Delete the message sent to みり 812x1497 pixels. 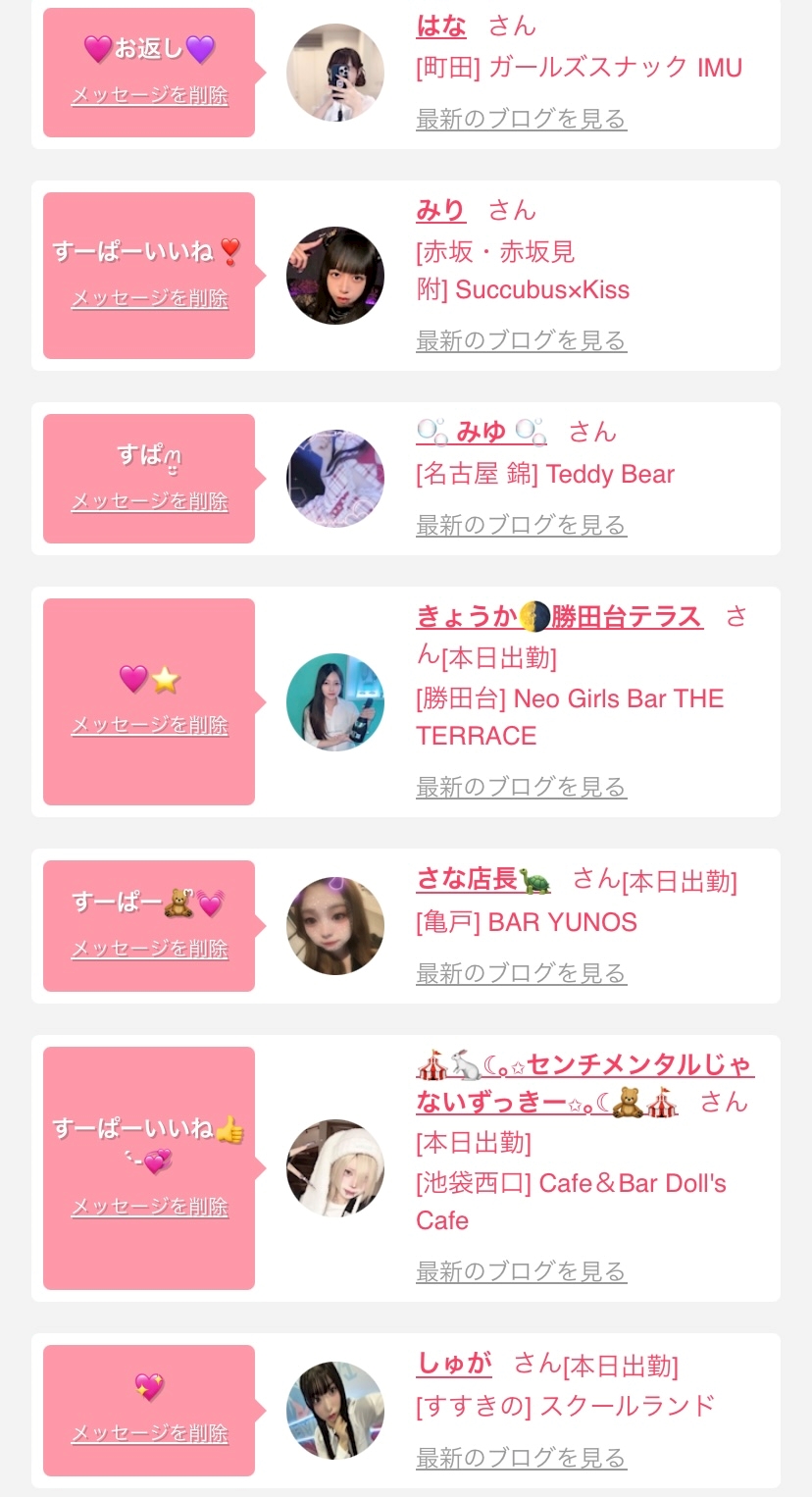point(149,298)
